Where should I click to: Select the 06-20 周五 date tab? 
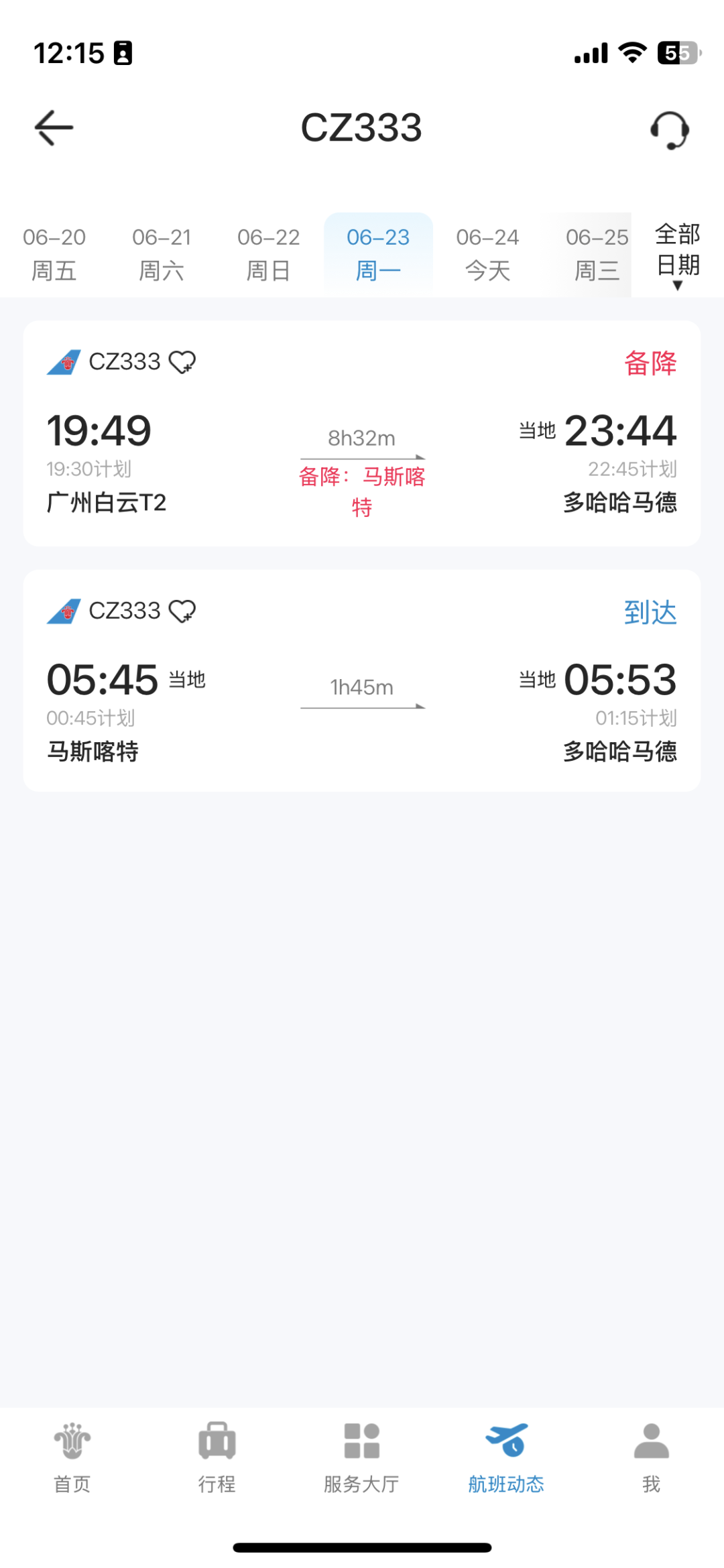click(54, 254)
